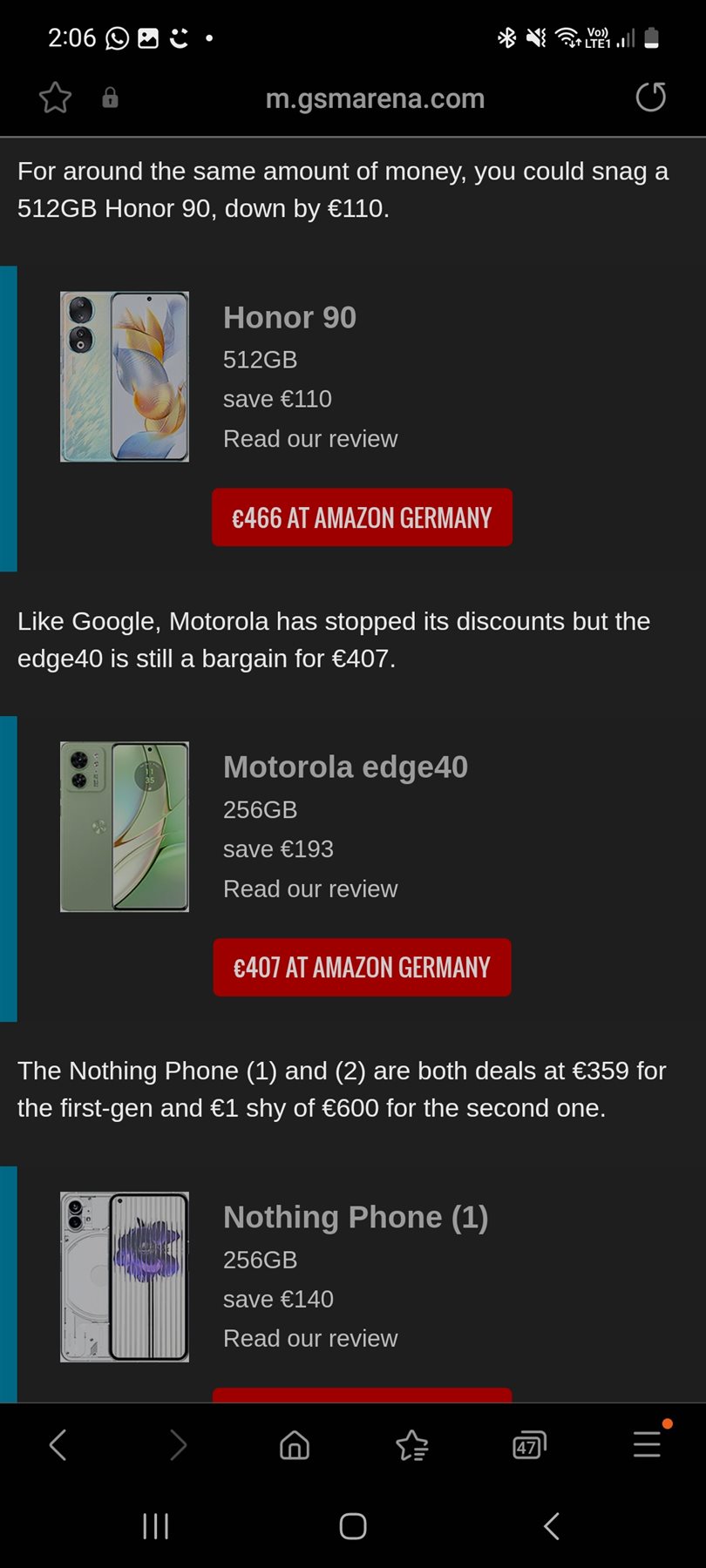Image resolution: width=706 pixels, height=1568 pixels.
Task: Tap the m.gsmarena.com address bar
Action: (x=375, y=98)
